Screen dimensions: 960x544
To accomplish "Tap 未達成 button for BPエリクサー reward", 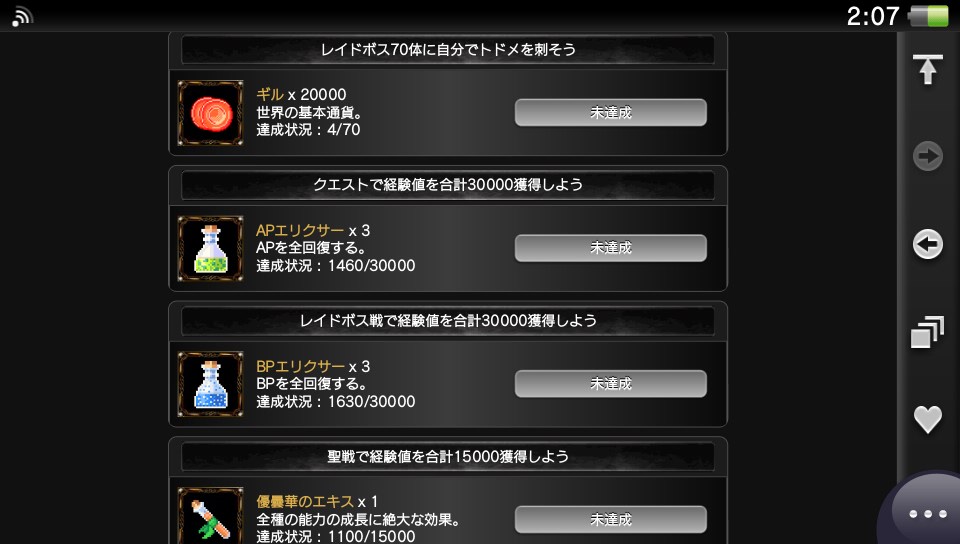I will (610, 384).
